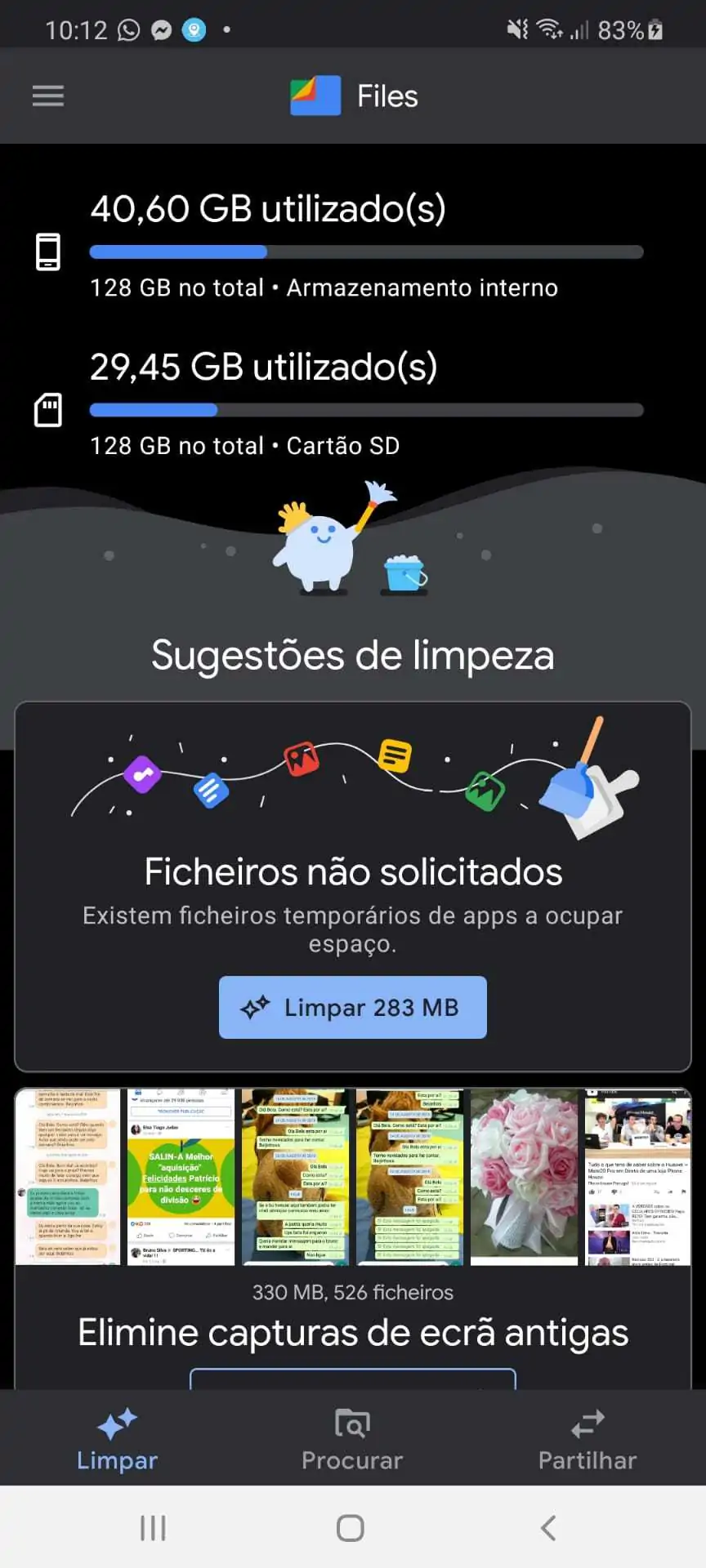
Task: Open Procurar using the magnifier icon
Action: (351, 1423)
